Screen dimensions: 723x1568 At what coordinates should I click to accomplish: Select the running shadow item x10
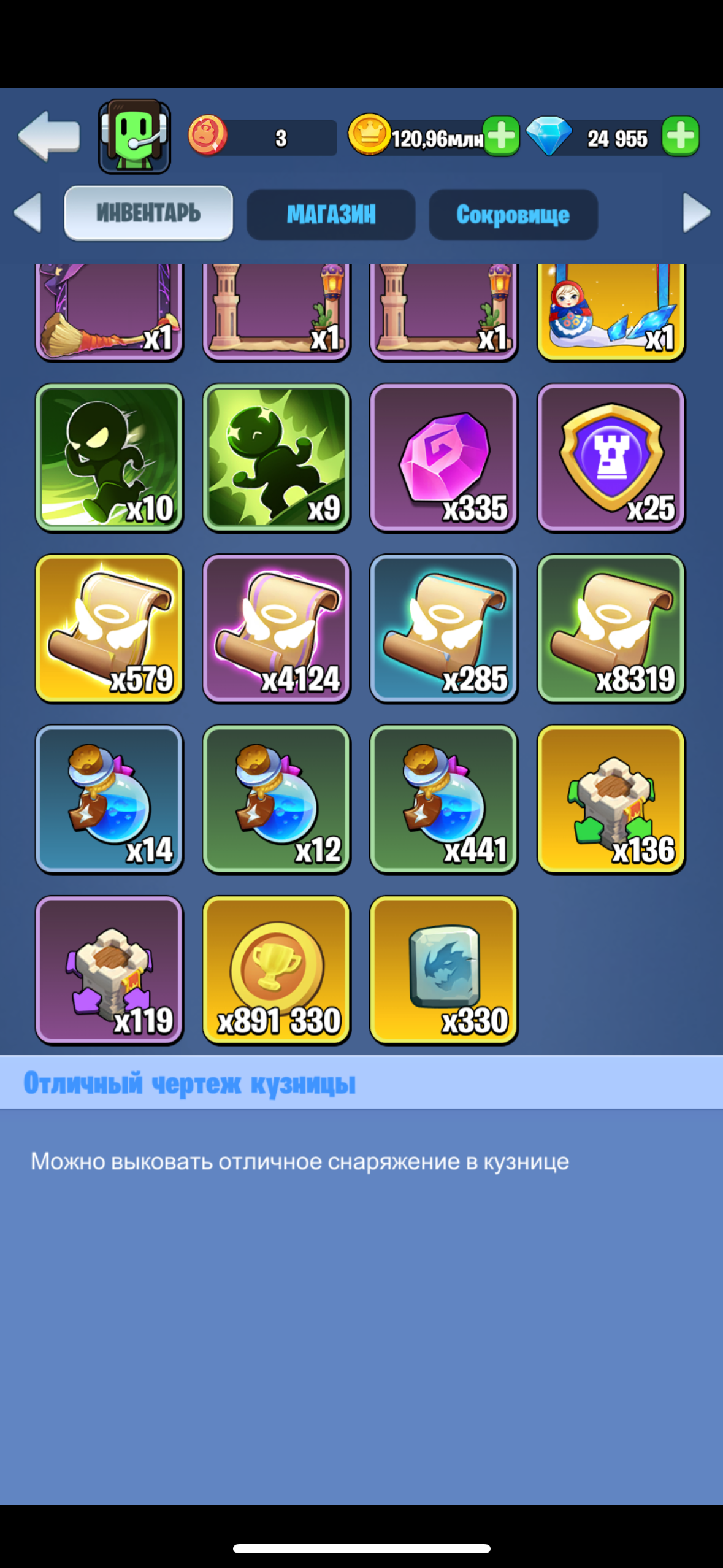109,458
